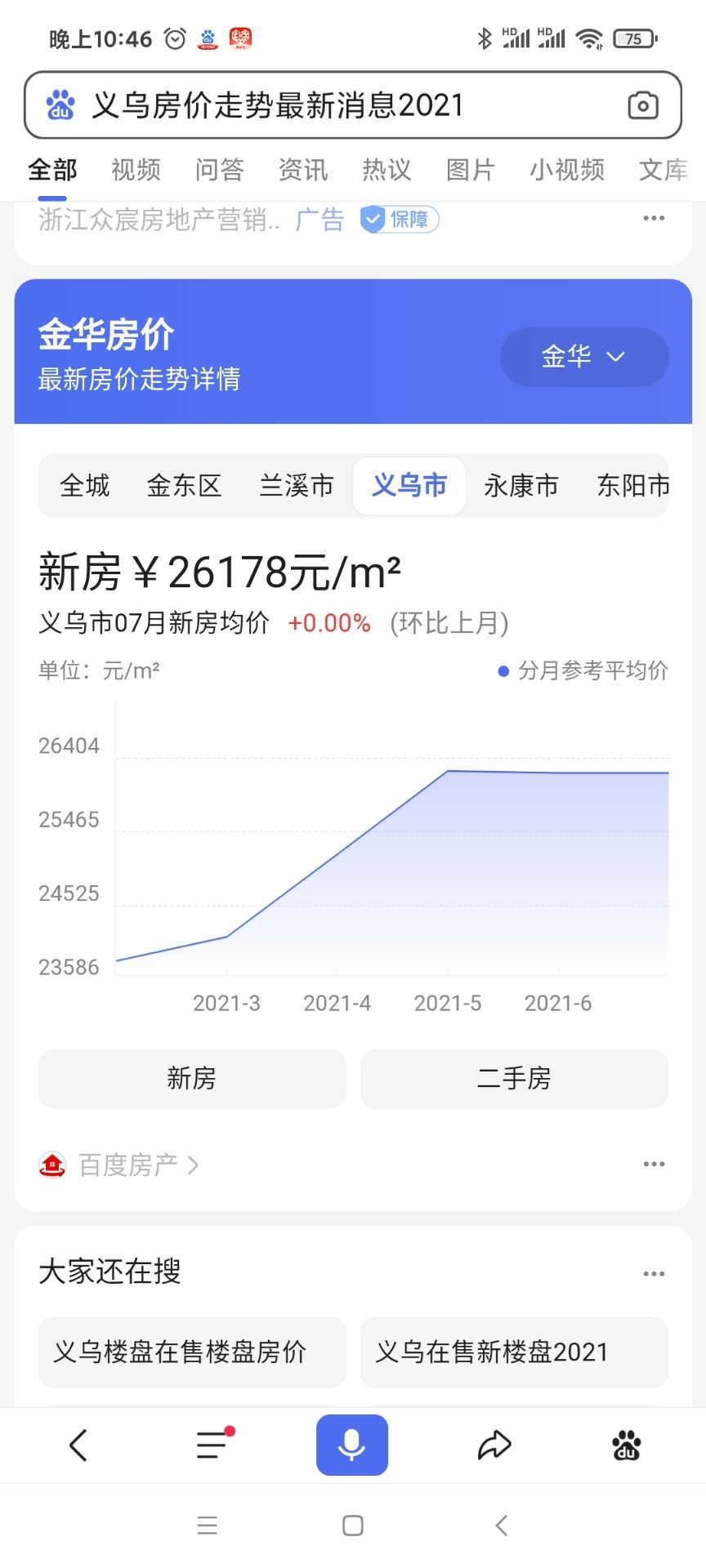Open more options beside 百度房产
The image size is (706, 1568).
point(654,1165)
